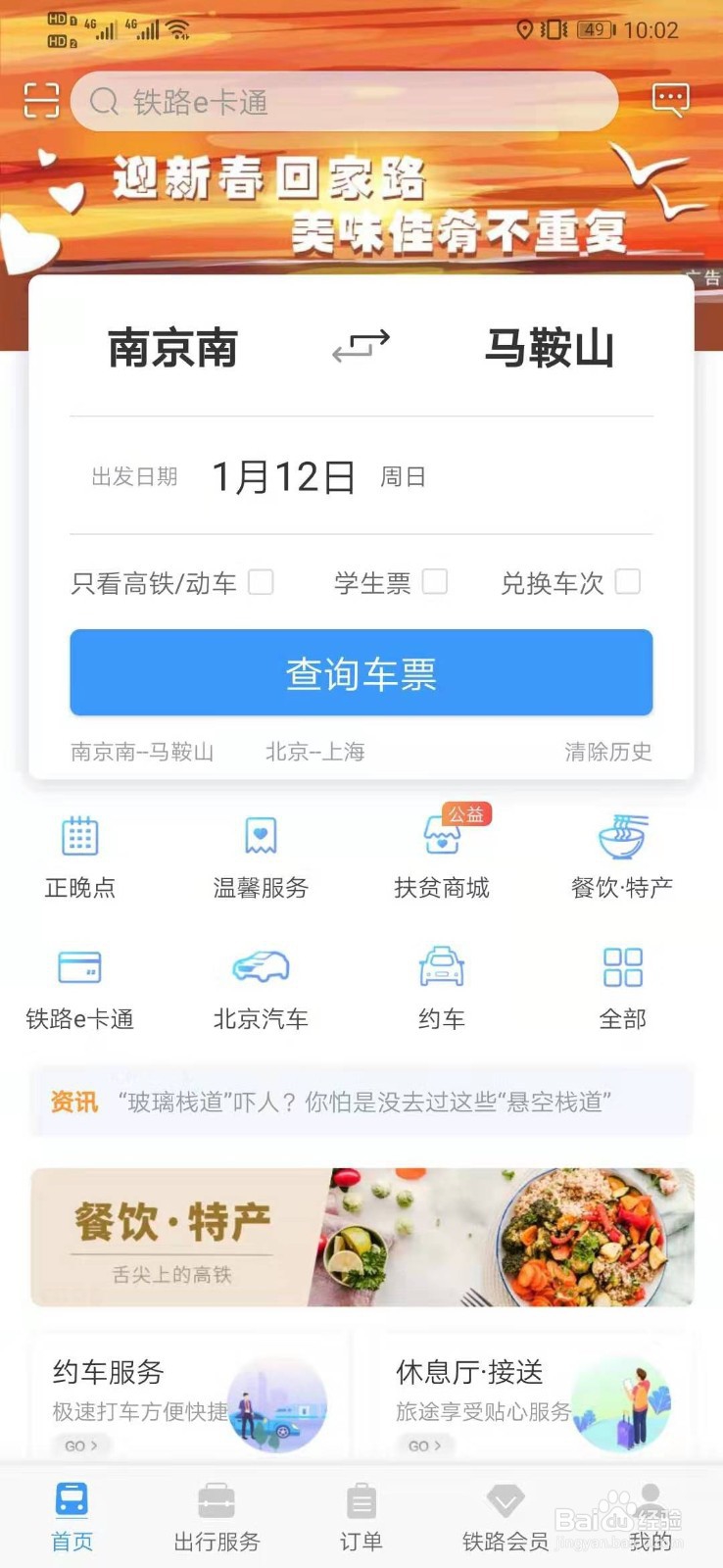Screen dimensions: 723x1568
Task: Enable 只看高铁/动车 filter
Action: point(261,582)
